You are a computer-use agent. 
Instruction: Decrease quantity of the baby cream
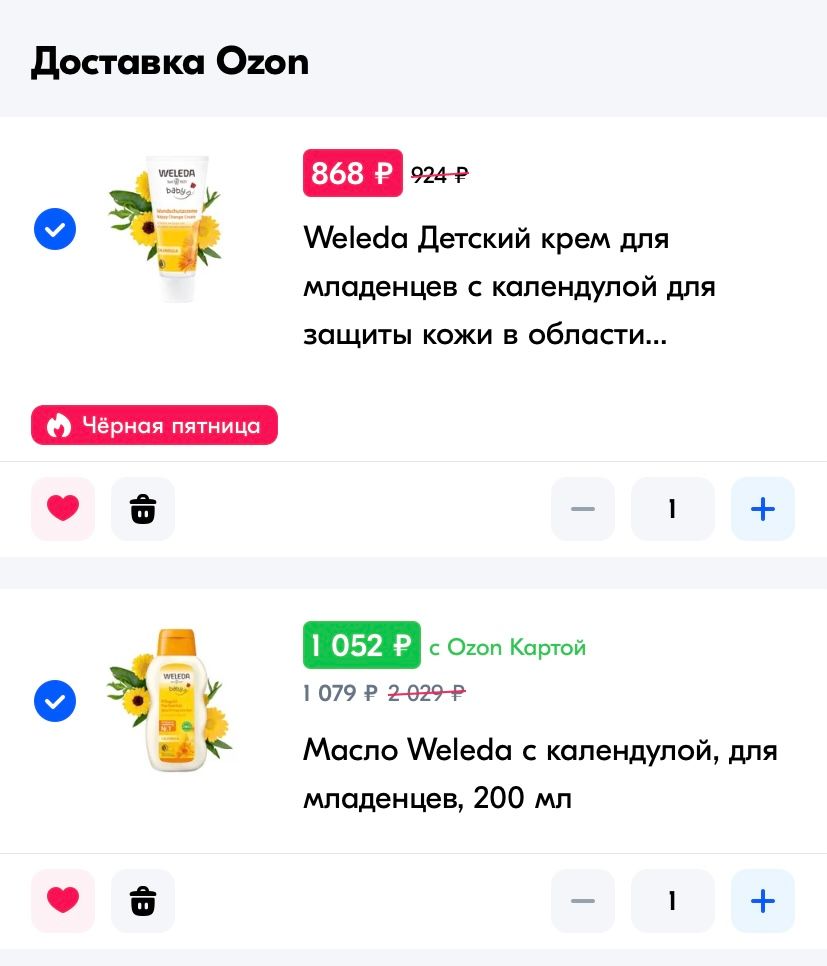coord(582,509)
